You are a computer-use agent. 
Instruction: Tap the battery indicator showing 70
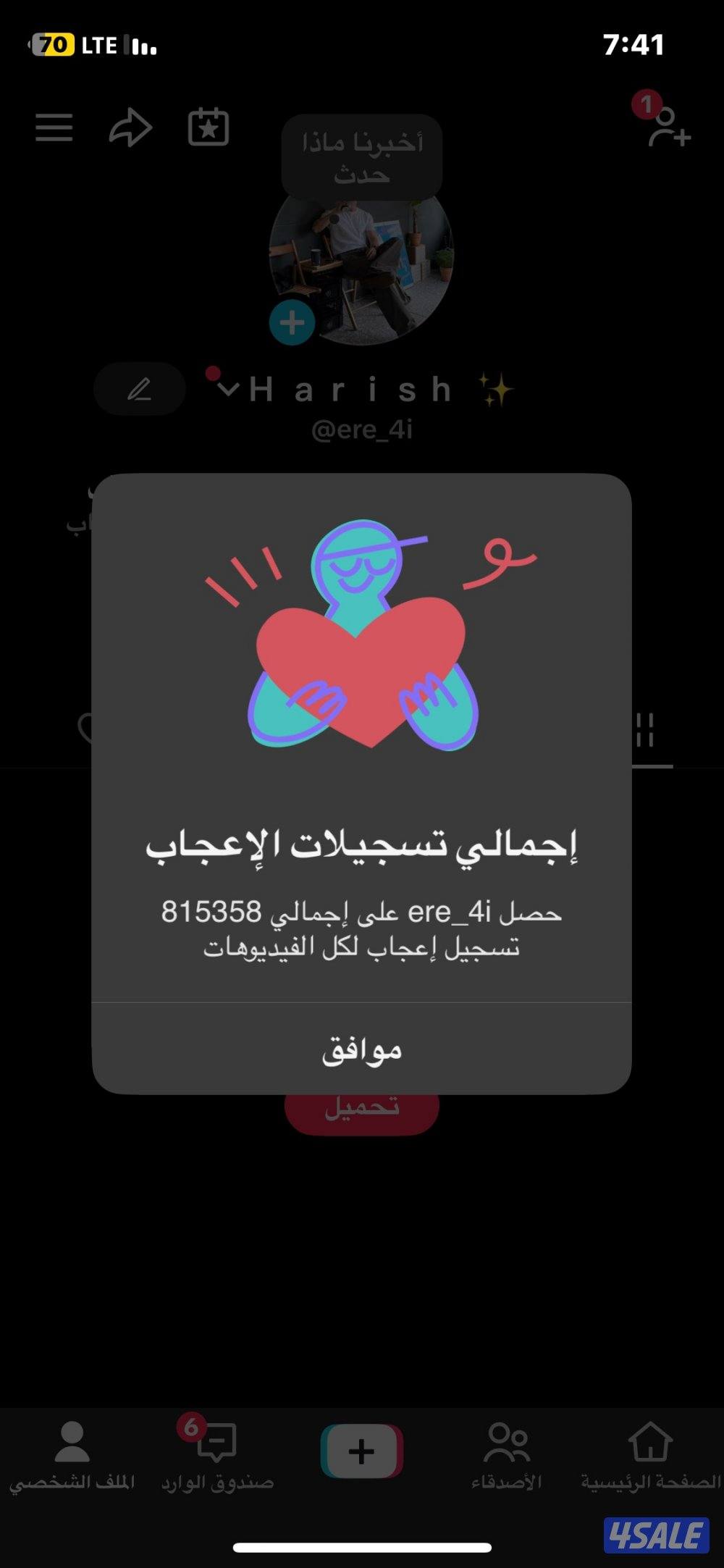click(52, 45)
